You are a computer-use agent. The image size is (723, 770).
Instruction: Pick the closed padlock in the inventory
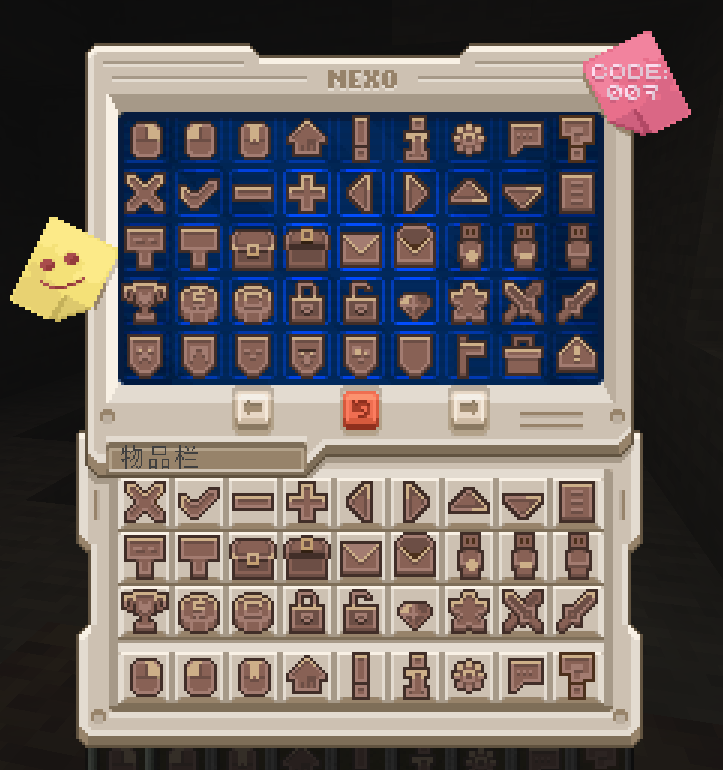307,611
